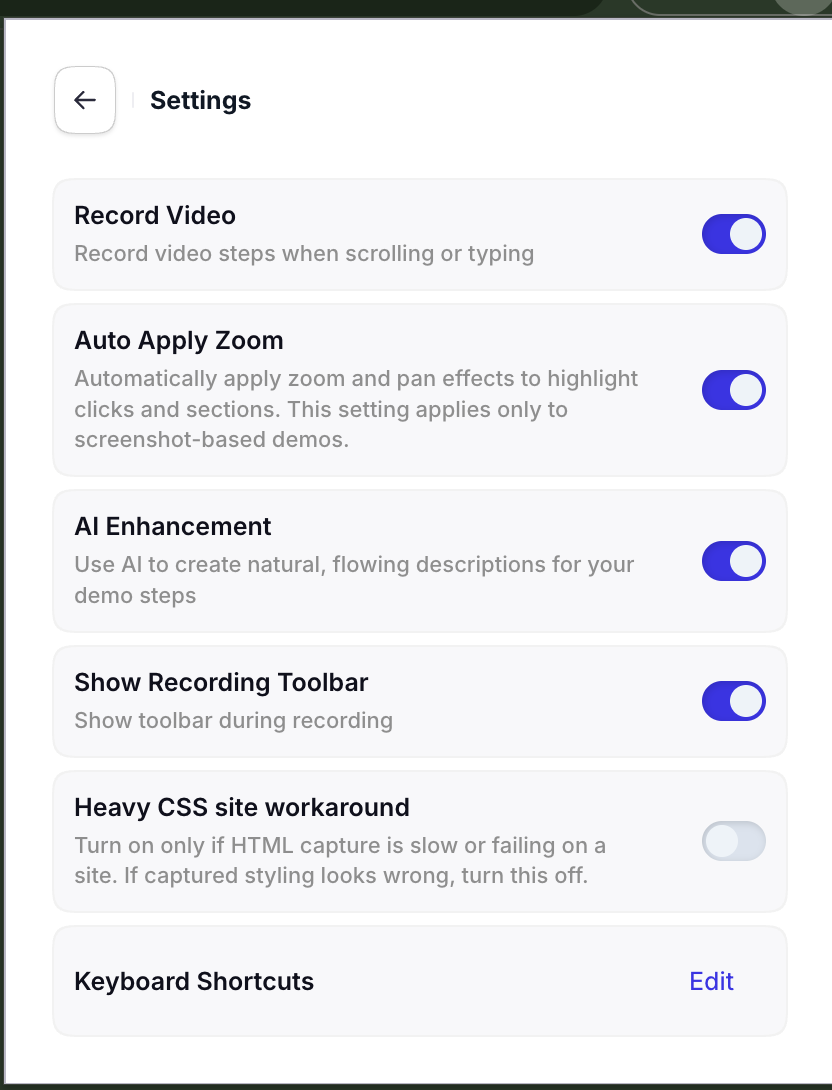
Task: Enable the Heavy CSS site workaround
Action: pyautogui.click(x=733, y=841)
